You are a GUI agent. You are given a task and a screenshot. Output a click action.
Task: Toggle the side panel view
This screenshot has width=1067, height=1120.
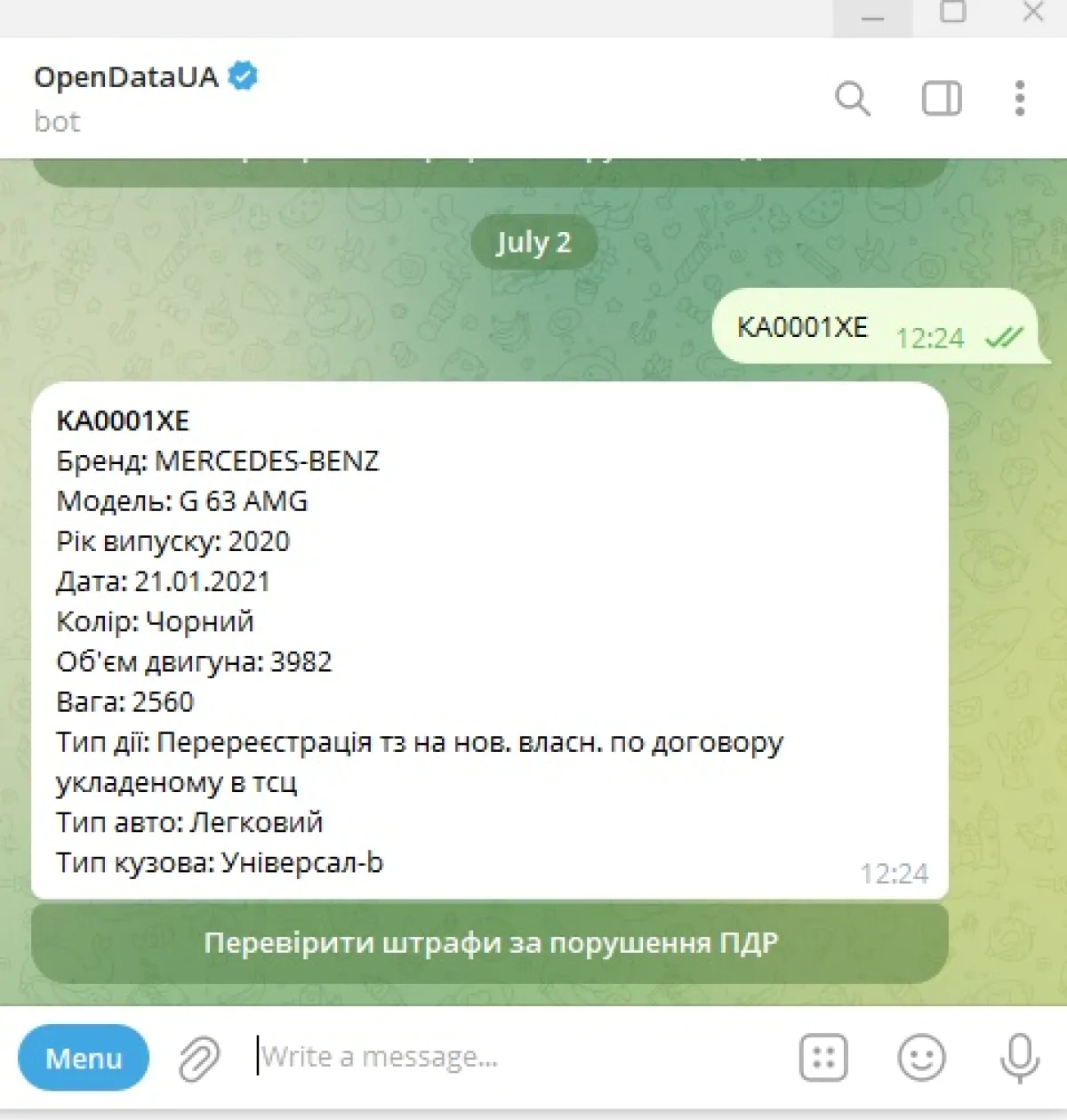942,98
